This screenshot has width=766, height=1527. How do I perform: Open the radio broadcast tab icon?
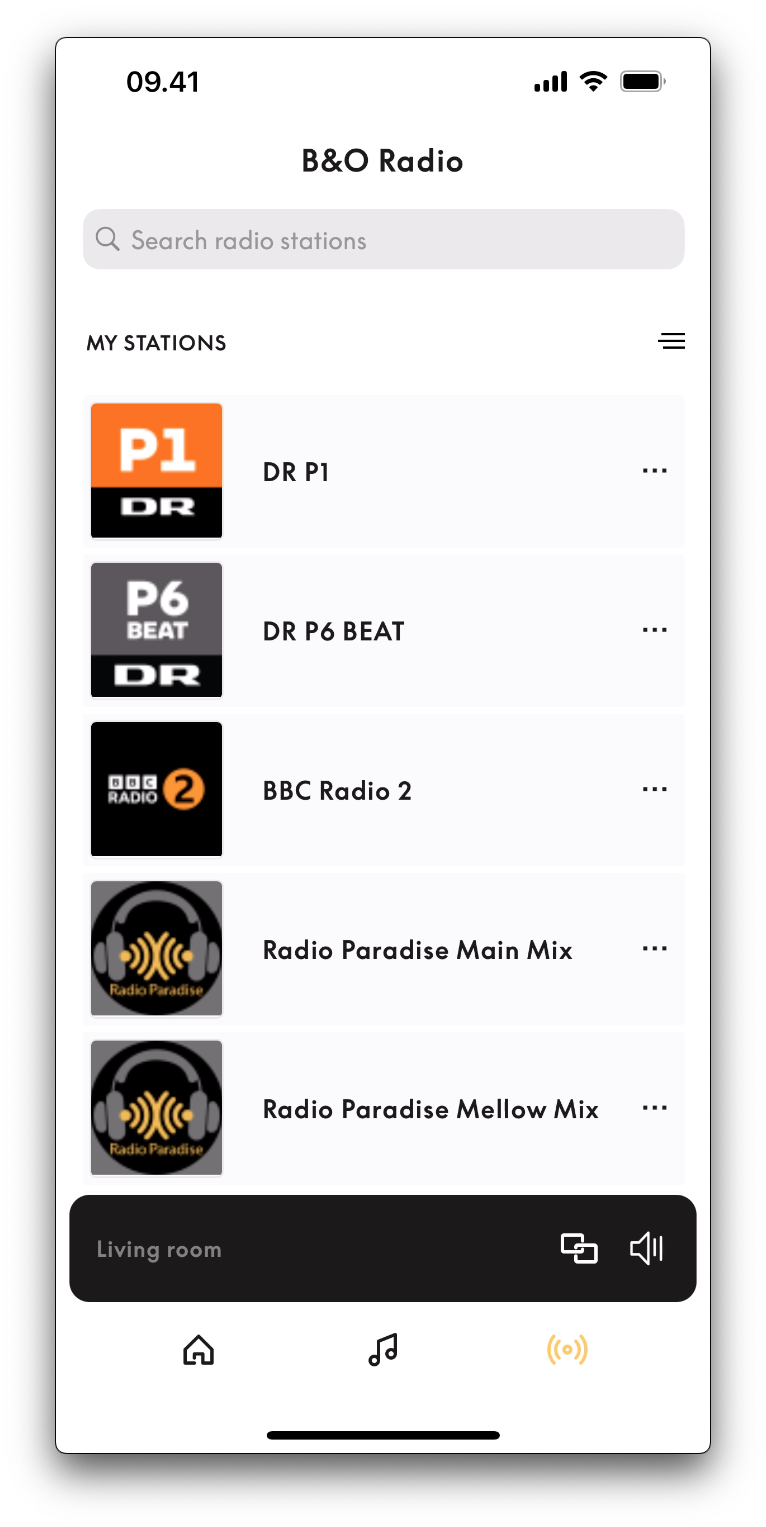[x=567, y=1349]
